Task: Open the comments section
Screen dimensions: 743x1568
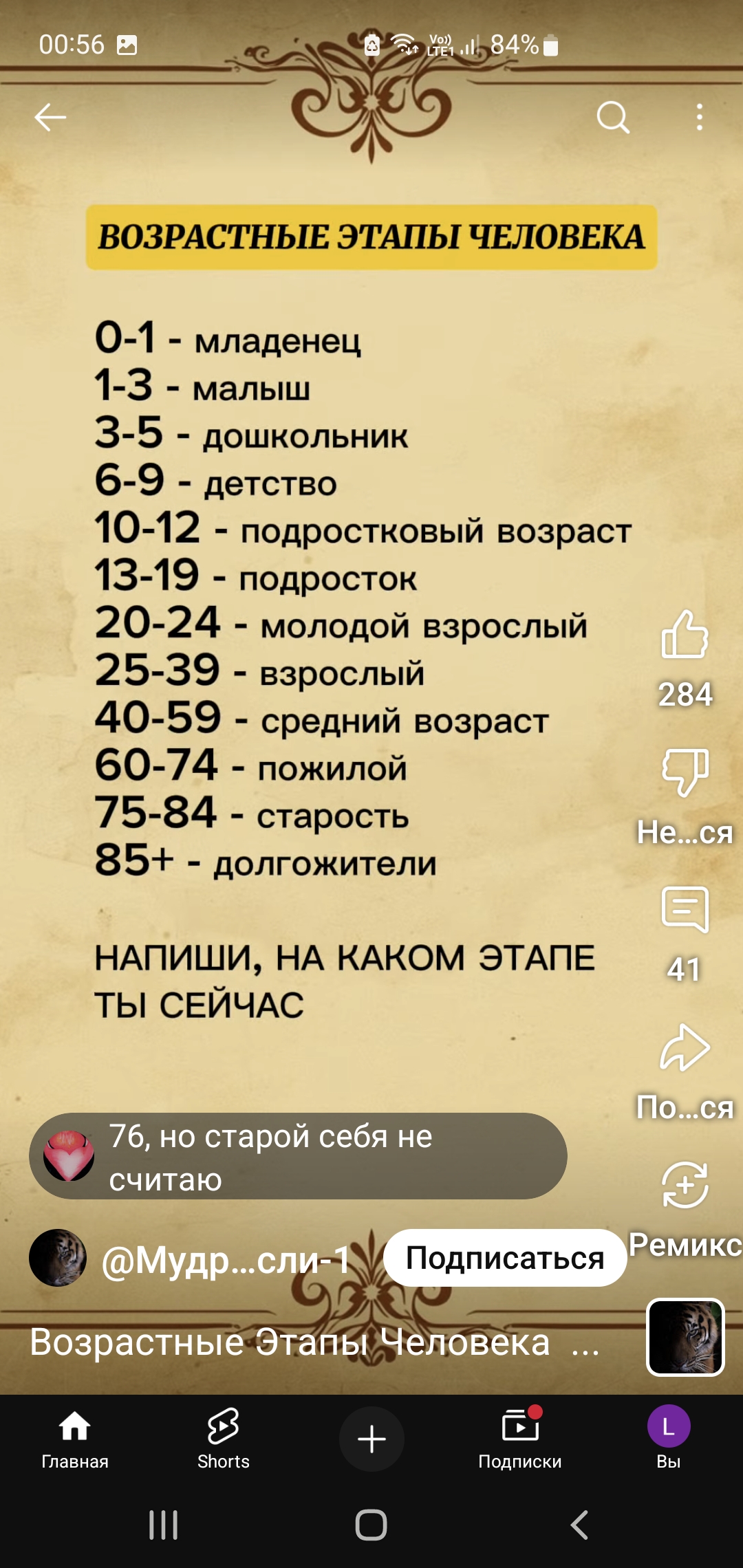Action: coord(685,909)
